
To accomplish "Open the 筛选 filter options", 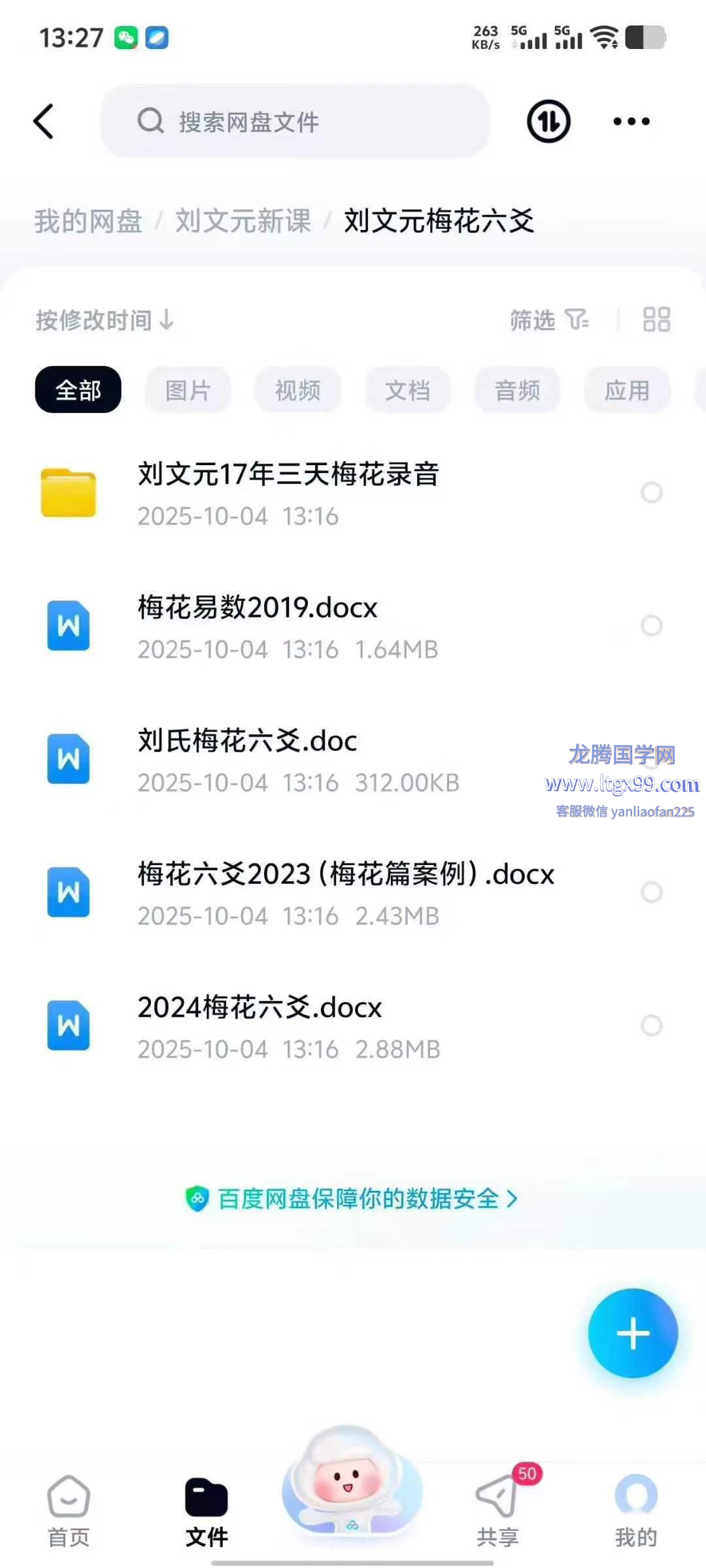I will tap(549, 320).
